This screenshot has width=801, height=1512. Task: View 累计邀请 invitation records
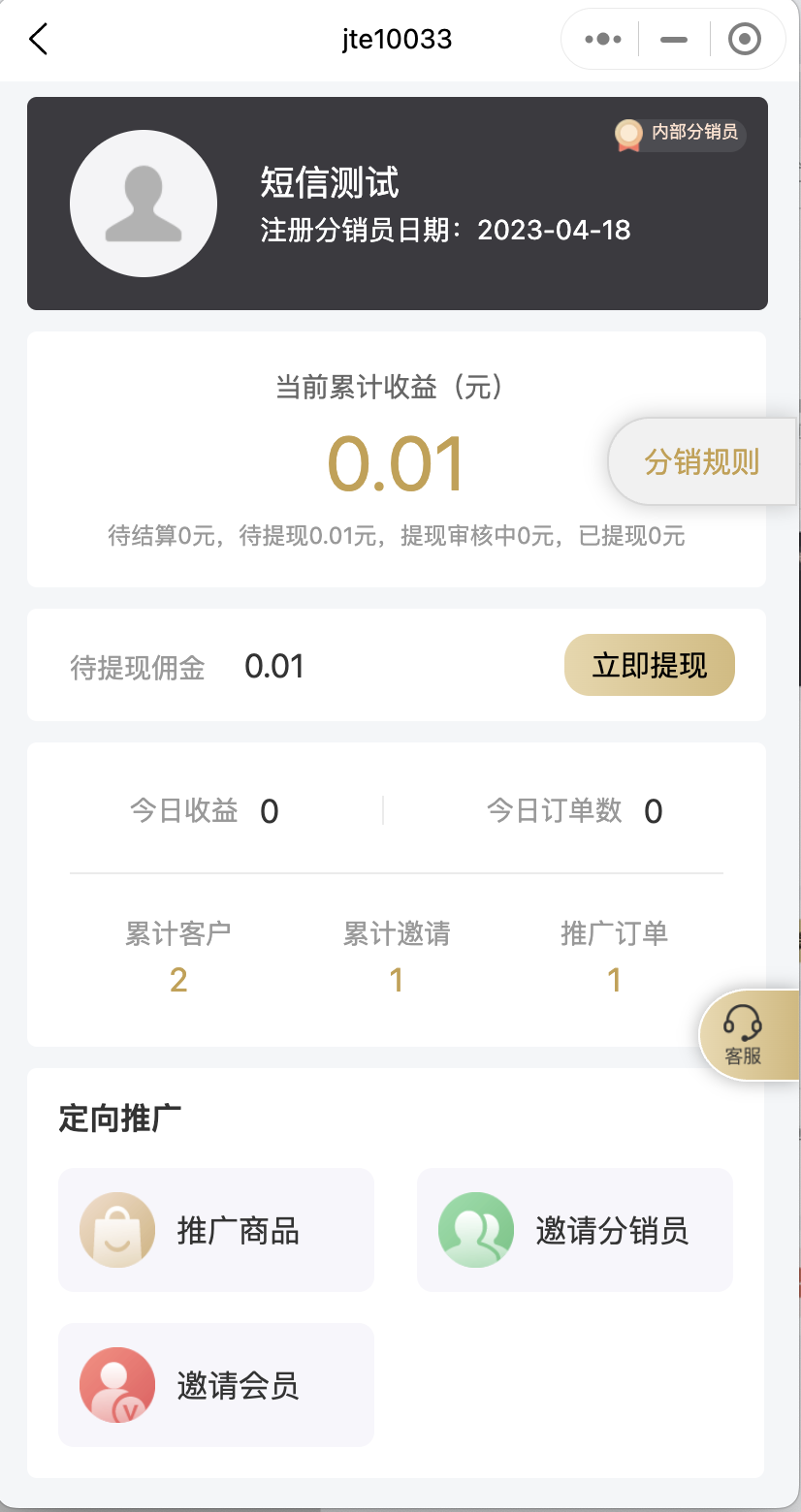click(397, 958)
